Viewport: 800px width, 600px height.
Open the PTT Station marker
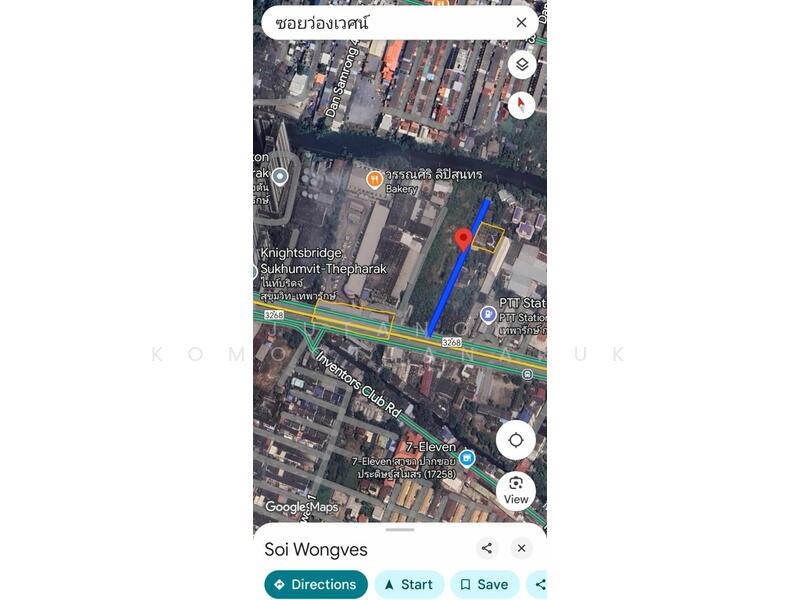click(x=488, y=315)
